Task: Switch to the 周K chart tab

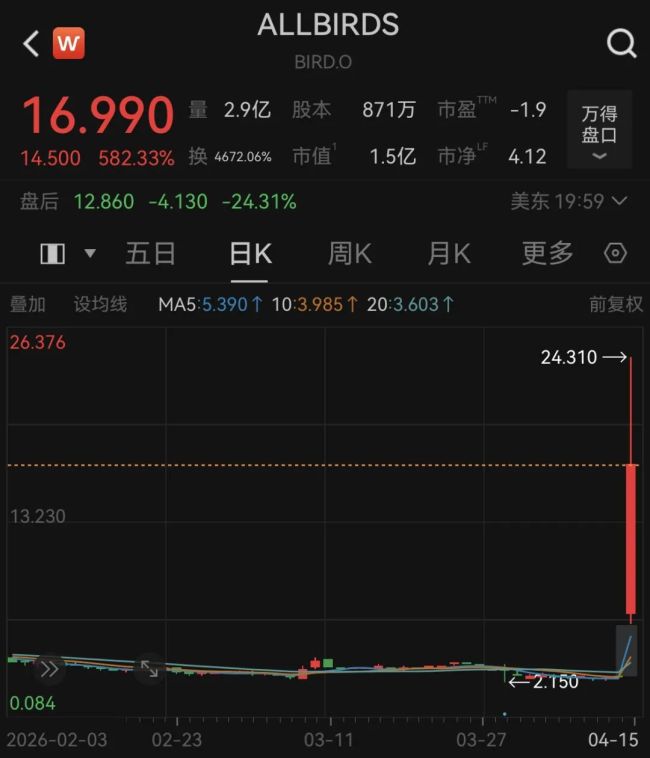Action: [x=349, y=253]
